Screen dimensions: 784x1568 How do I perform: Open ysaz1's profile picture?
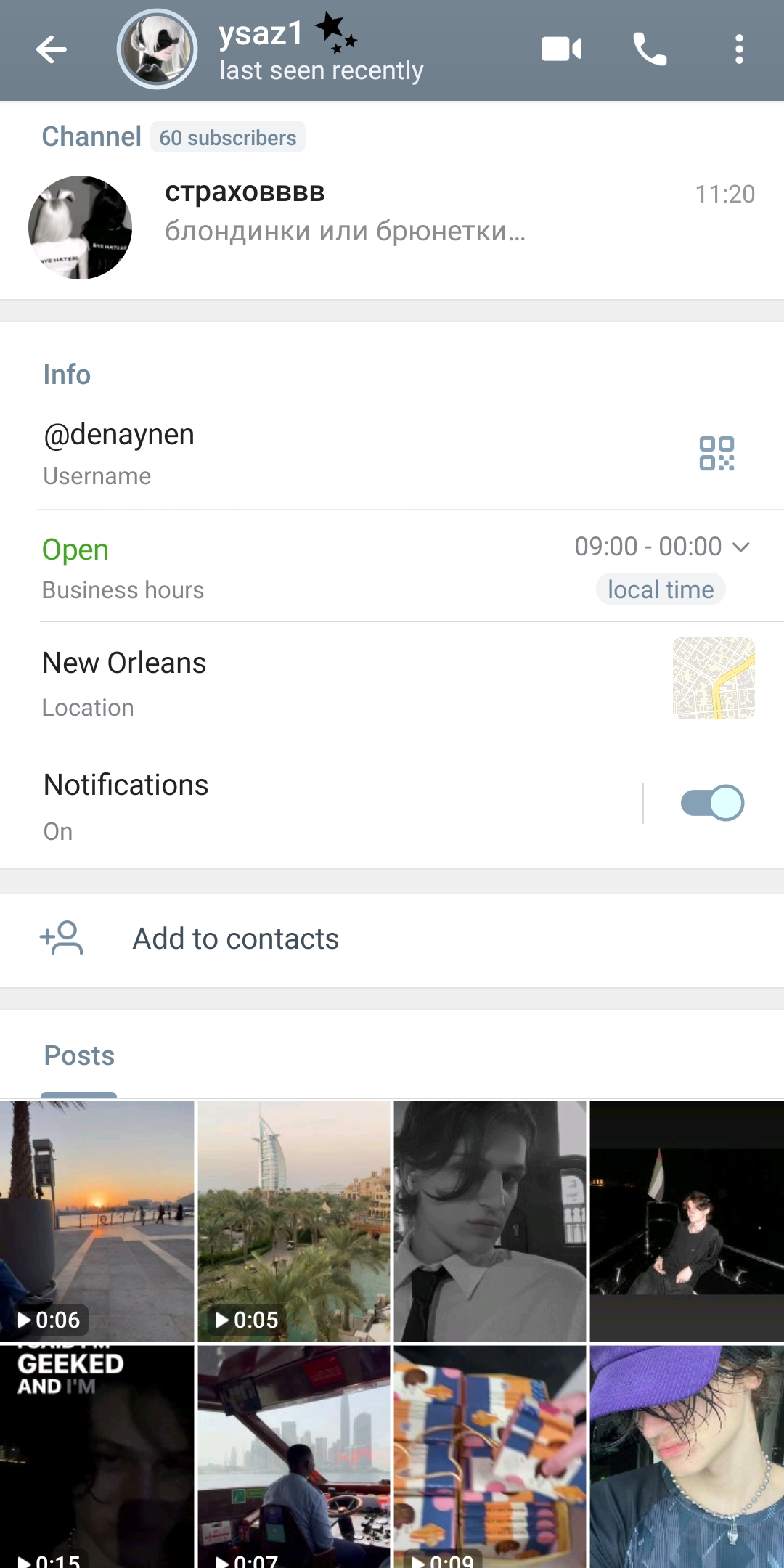[x=158, y=49]
